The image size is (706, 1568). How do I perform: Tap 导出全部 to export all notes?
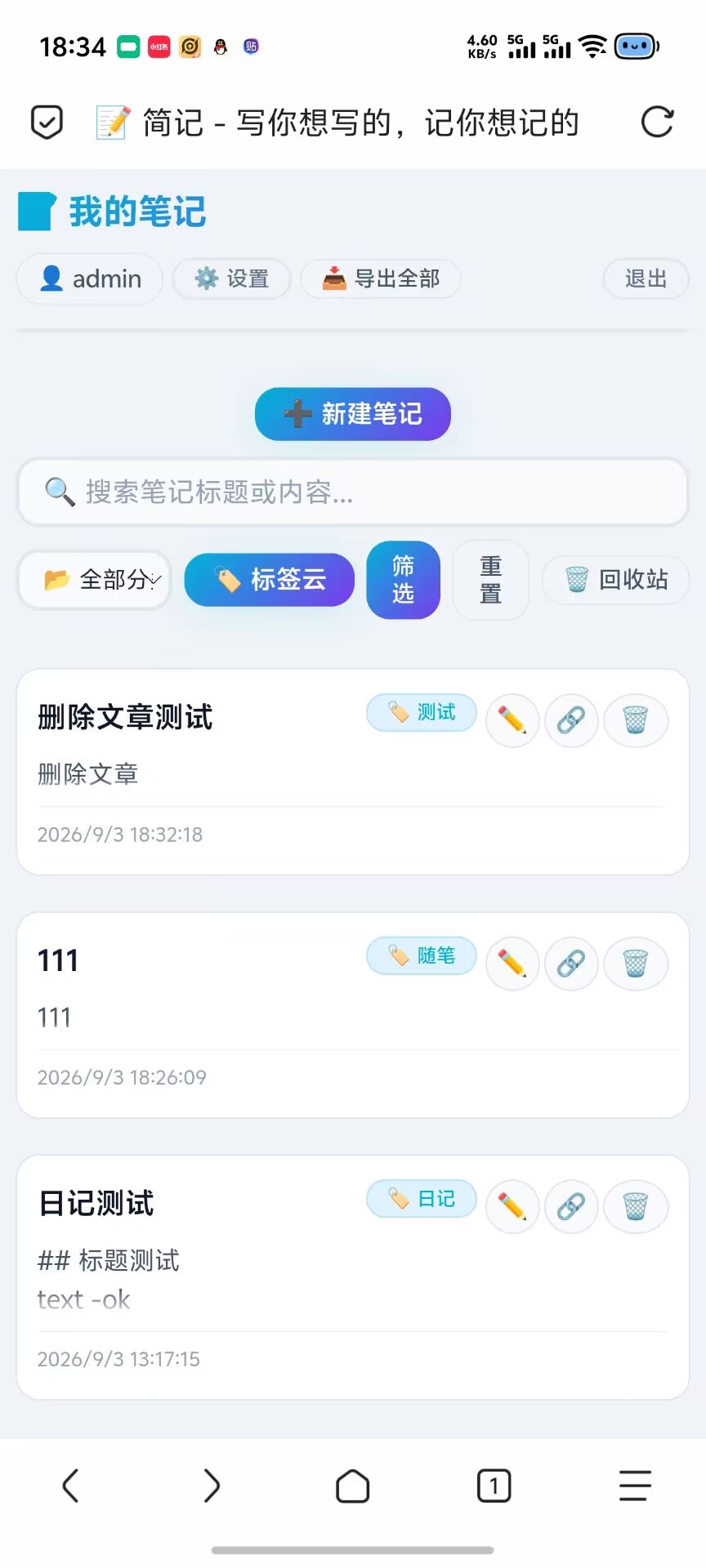click(x=381, y=279)
